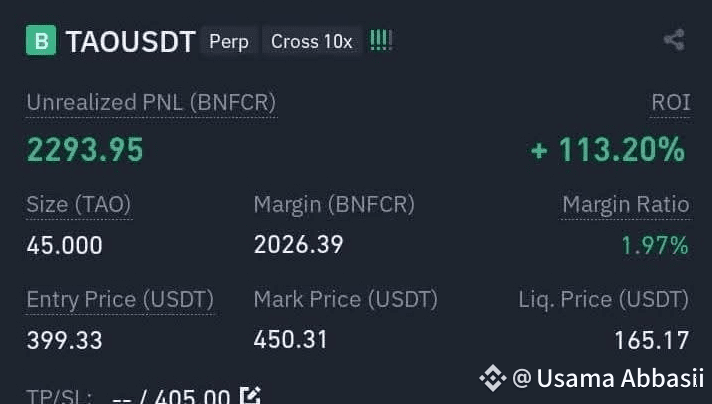Open the TAOUSDT trading pair
712x404 pixels.
point(131,41)
